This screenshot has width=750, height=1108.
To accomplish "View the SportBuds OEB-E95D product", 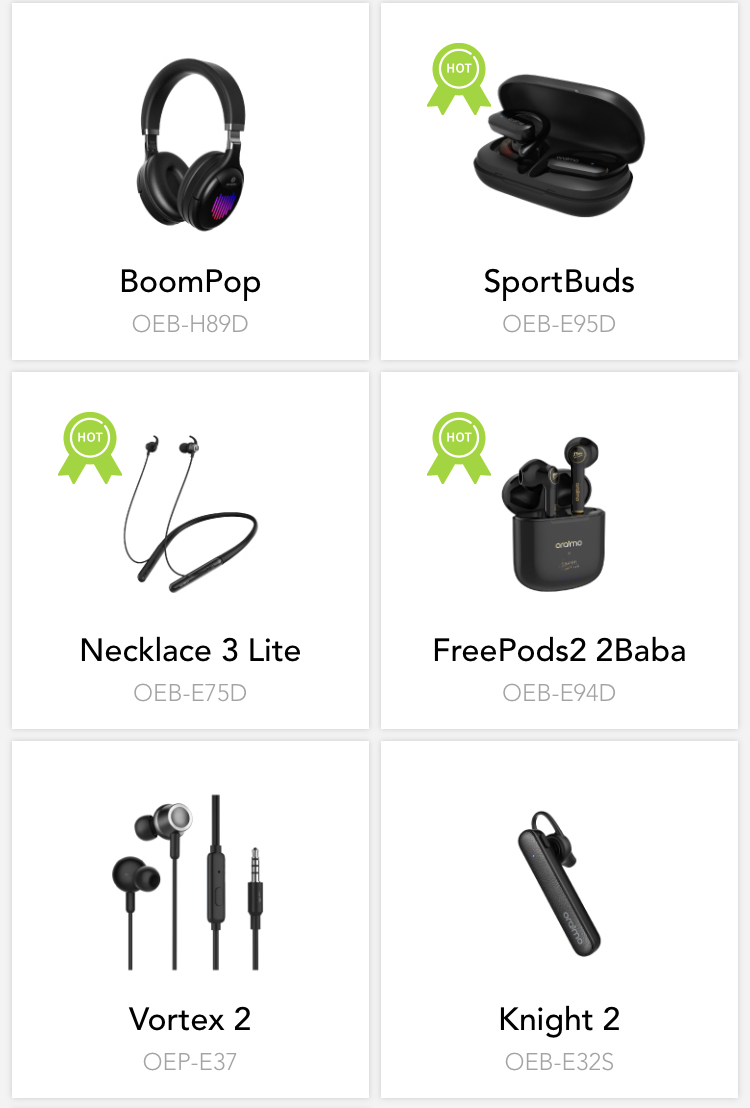I will pyautogui.click(x=559, y=182).
